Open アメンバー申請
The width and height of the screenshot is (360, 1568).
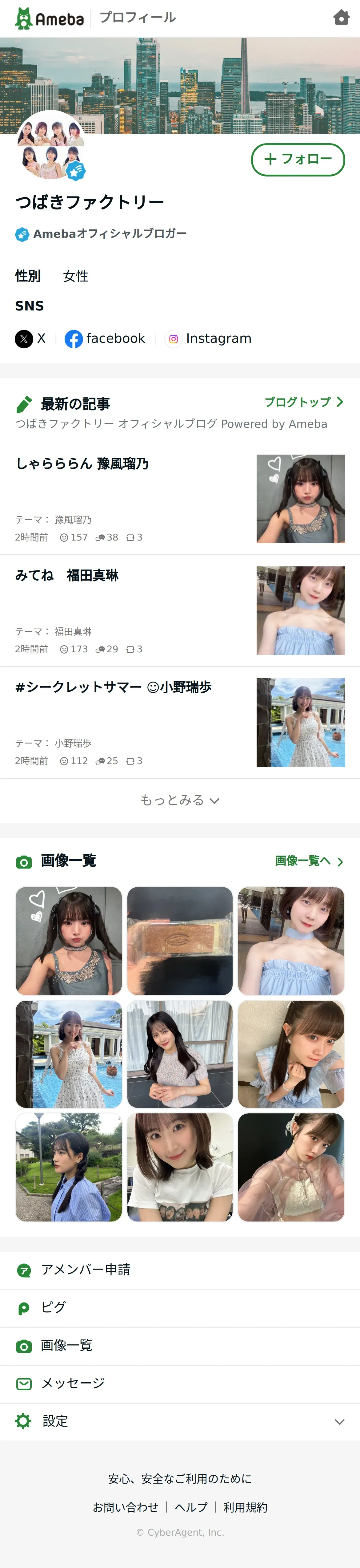(85, 1269)
